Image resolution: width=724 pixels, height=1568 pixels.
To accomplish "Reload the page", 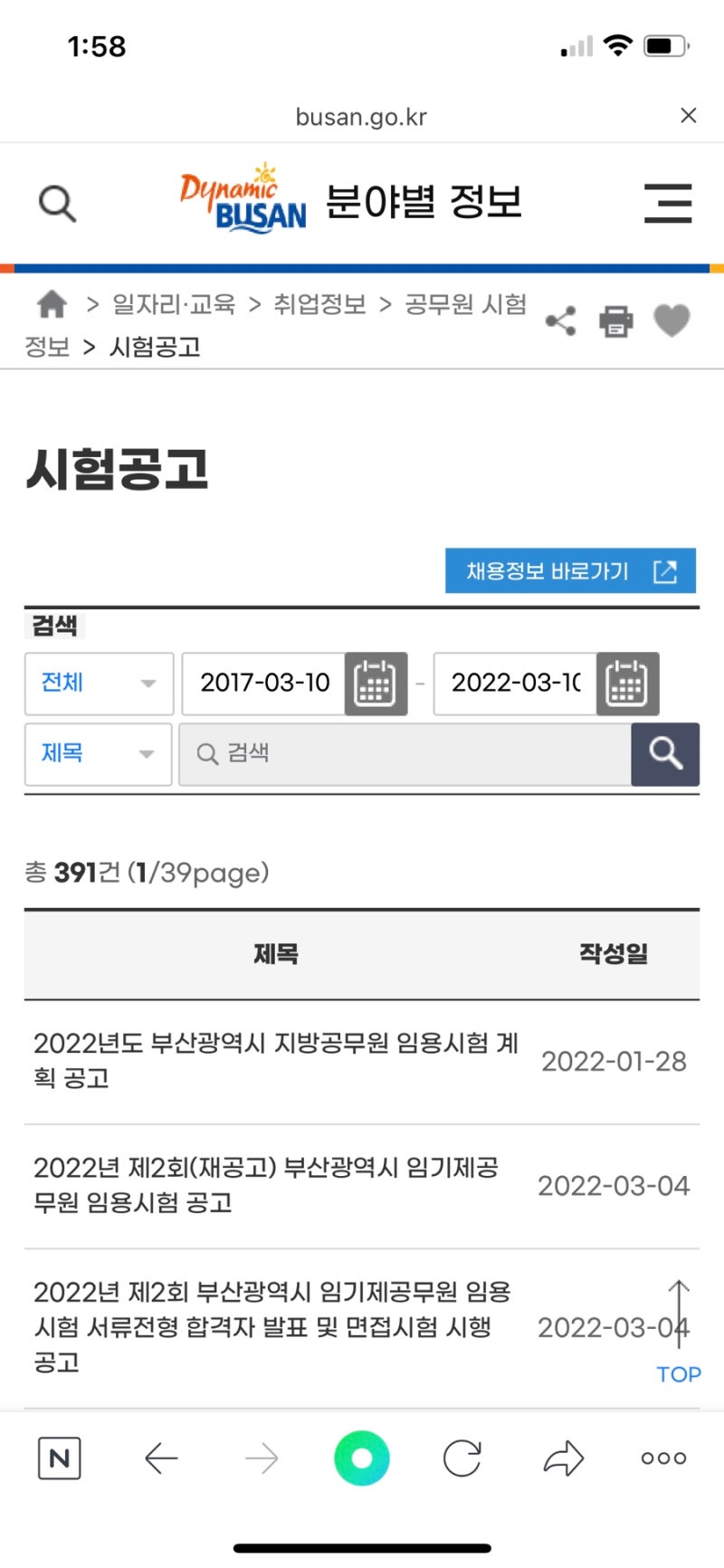I will [462, 1458].
